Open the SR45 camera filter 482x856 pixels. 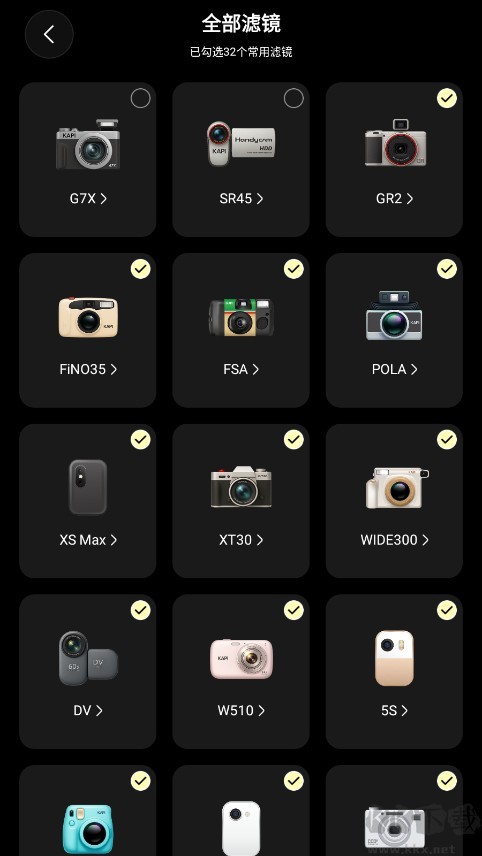pos(241,159)
